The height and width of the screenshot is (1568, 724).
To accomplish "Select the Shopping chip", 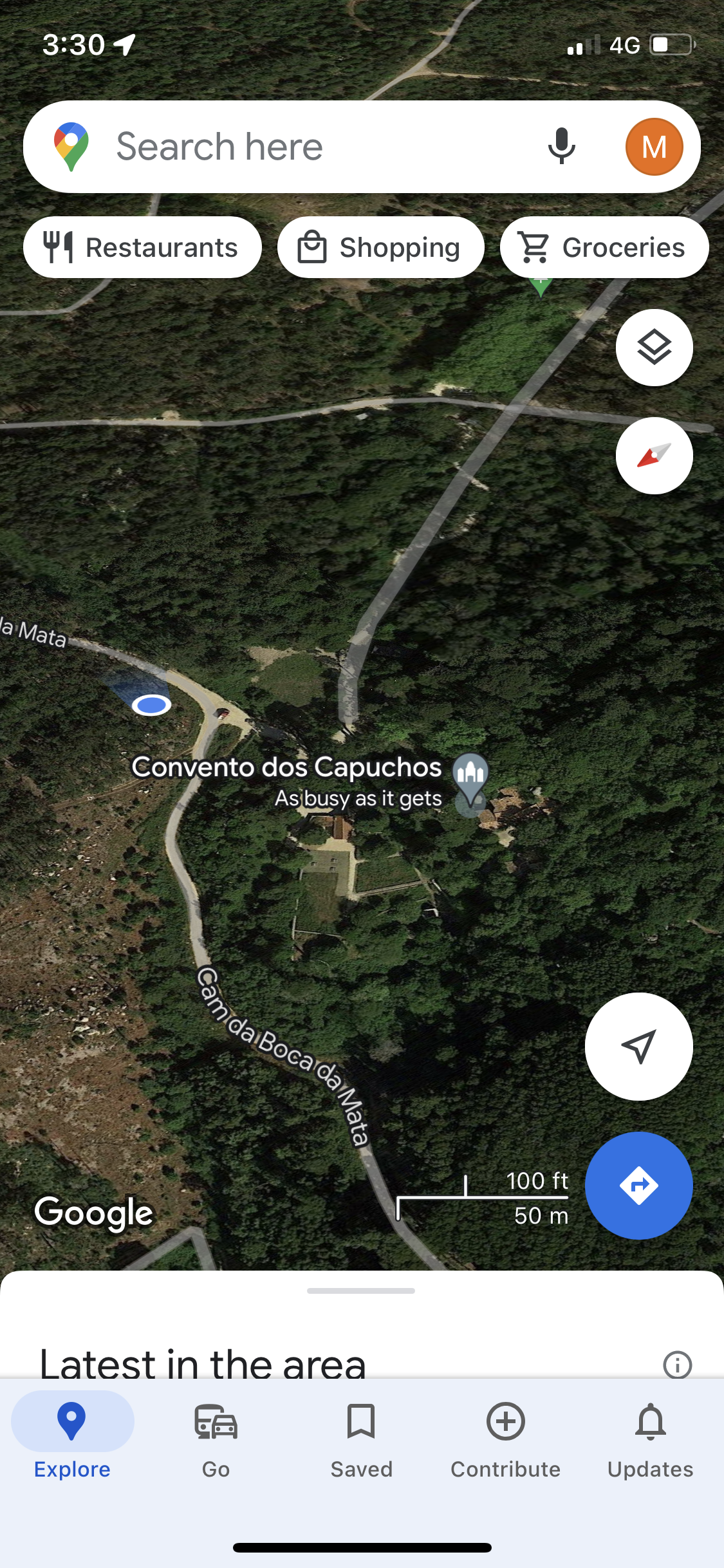I will (x=380, y=248).
